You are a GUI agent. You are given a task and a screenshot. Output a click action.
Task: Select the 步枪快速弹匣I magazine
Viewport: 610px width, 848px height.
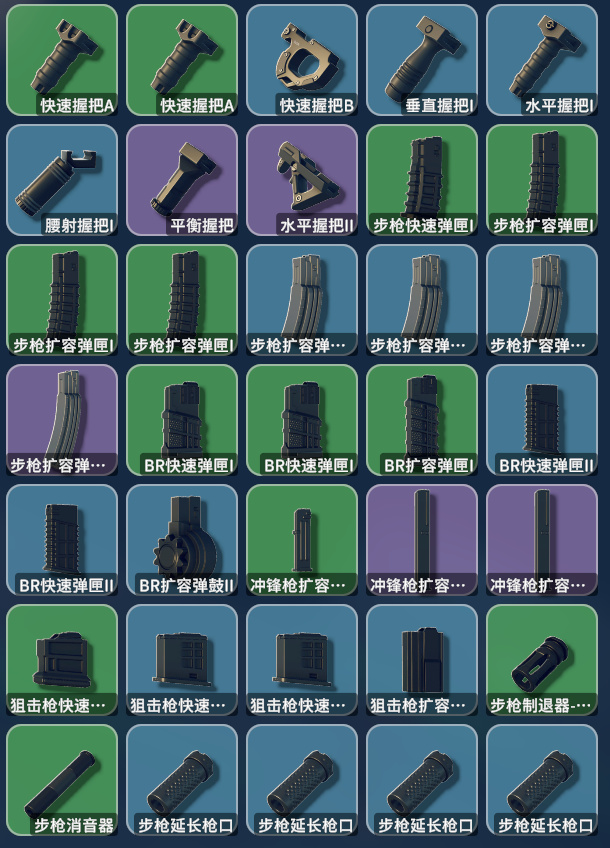(422, 180)
